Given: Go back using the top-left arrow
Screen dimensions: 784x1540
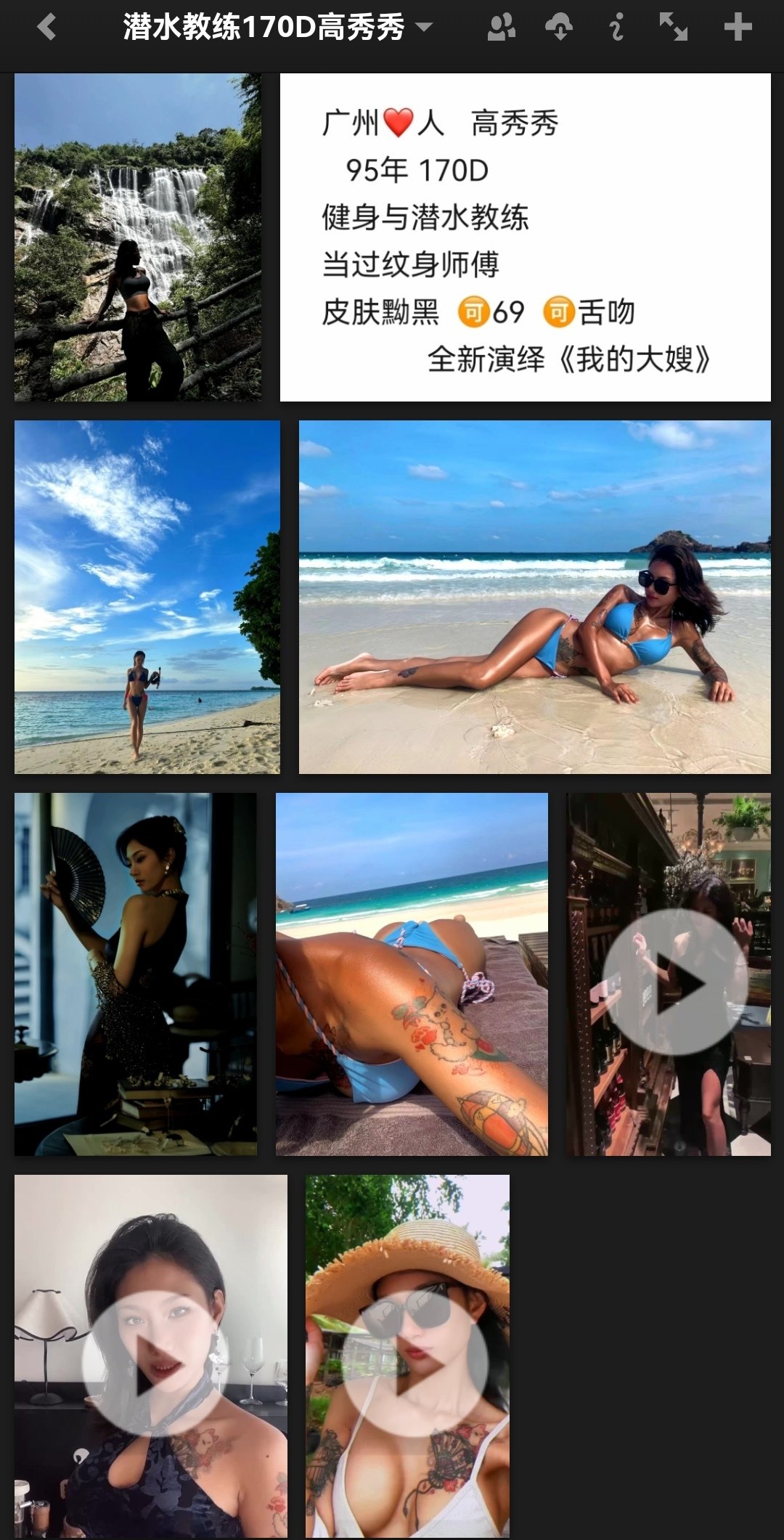Looking at the screenshot, I should coord(46,28).
